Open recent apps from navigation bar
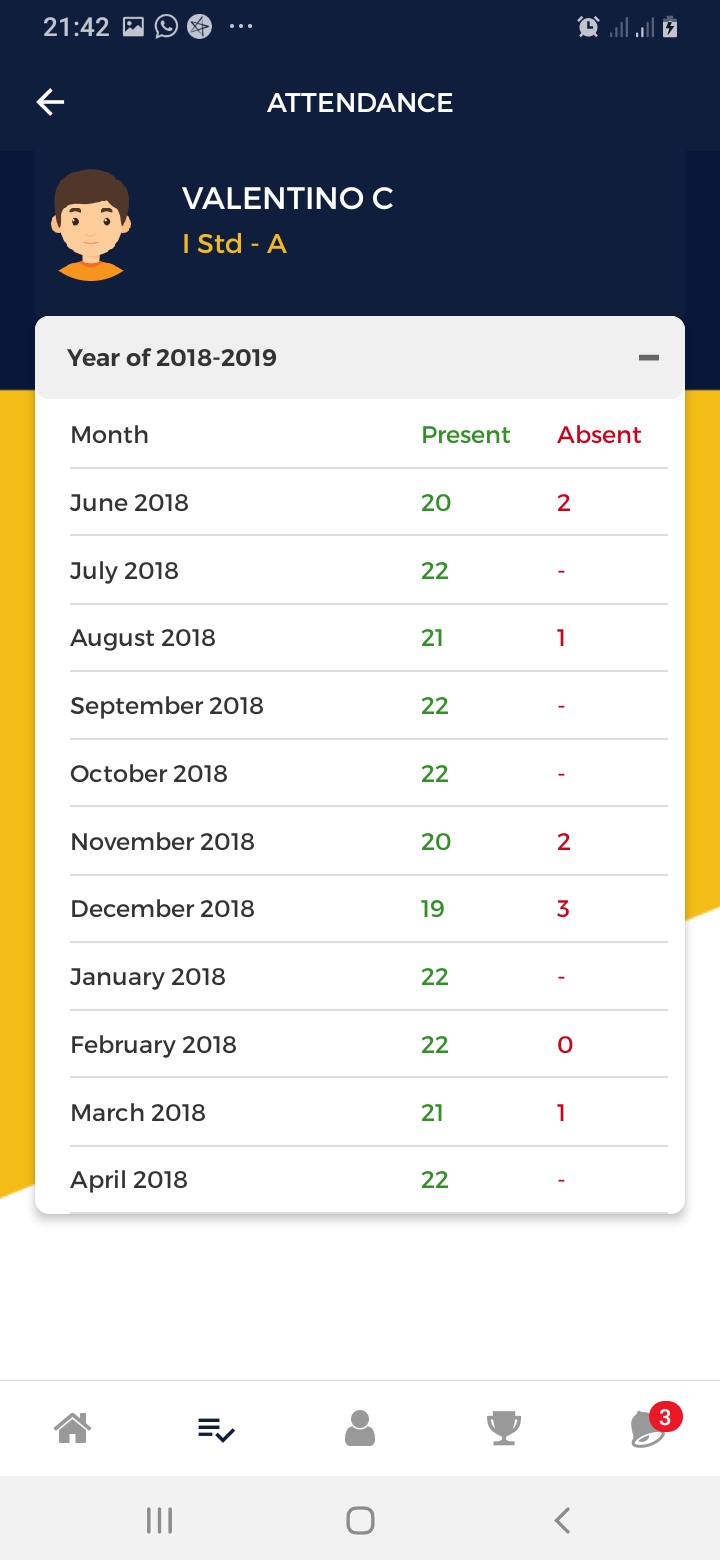This screenshot has height=1560, width=720. 159,1520
